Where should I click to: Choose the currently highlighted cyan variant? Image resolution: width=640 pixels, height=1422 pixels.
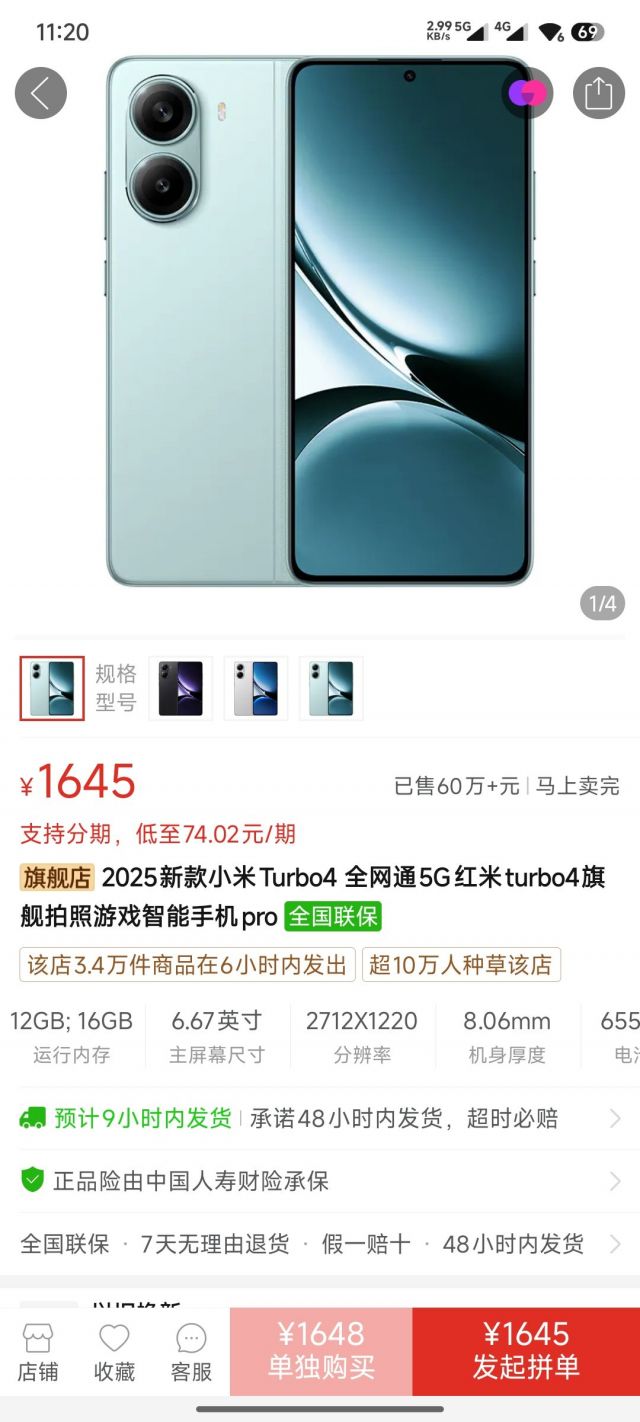52,688
